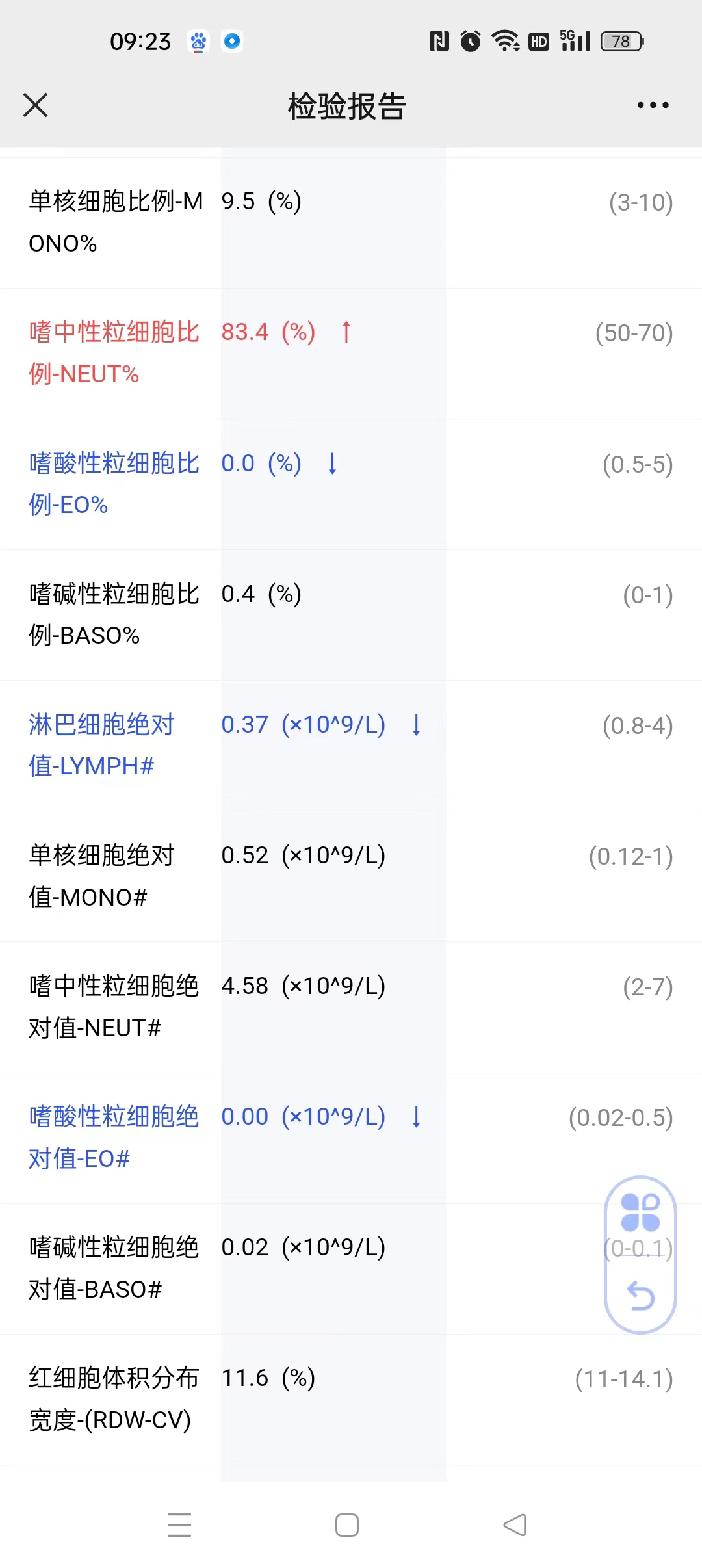Go to the home screen
Image resolution: width=702 pixels, height=1568 pixels.
[x=347, y=1525]
